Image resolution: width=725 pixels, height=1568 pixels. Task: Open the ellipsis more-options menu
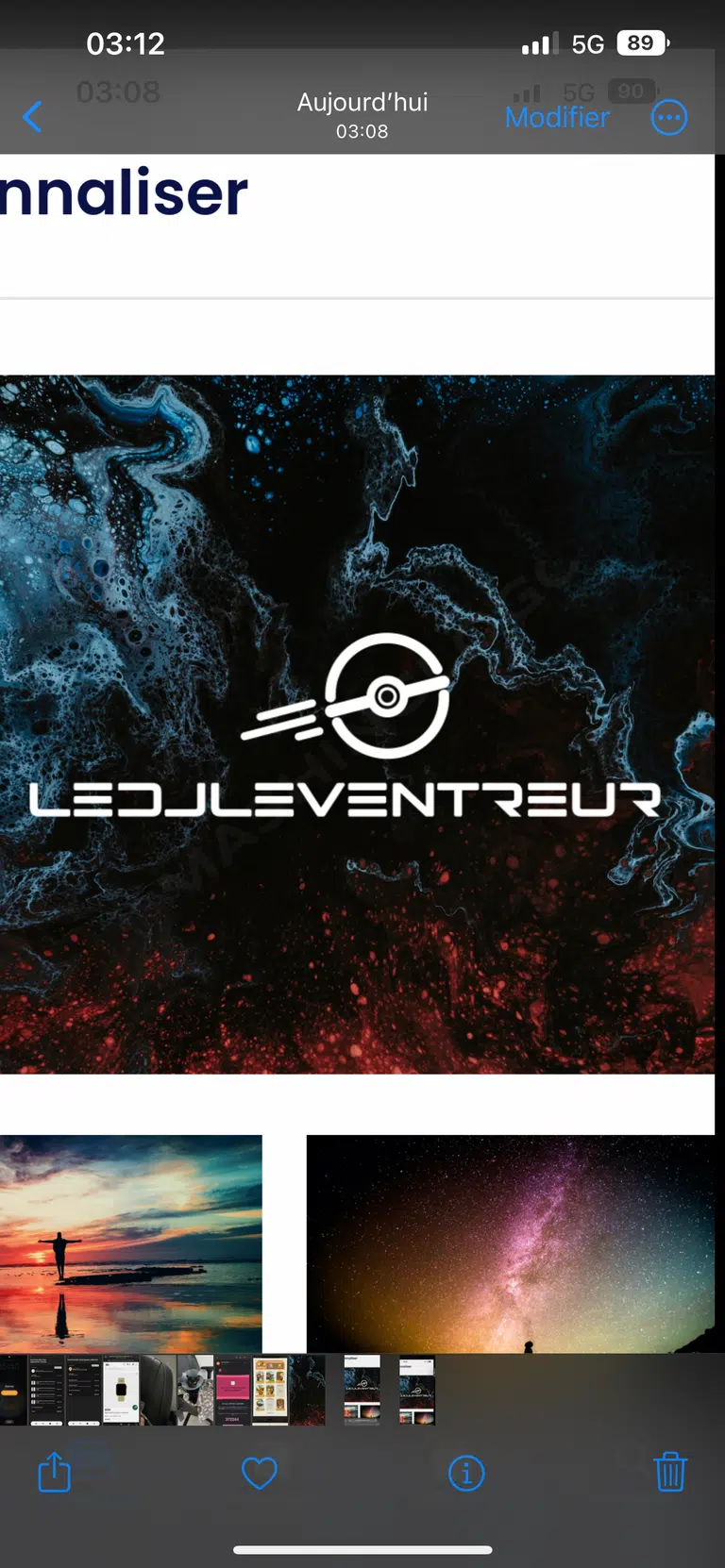tap(669, 117)
